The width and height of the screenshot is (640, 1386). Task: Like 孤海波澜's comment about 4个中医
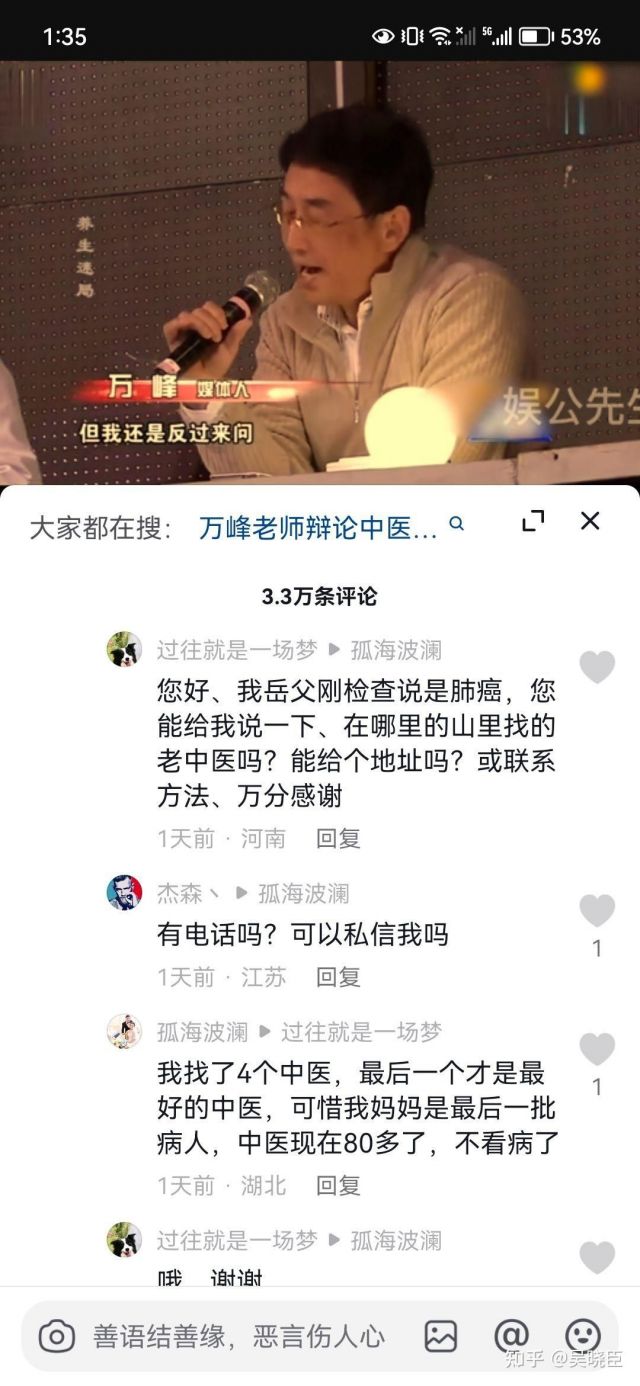coord(597,1049)
